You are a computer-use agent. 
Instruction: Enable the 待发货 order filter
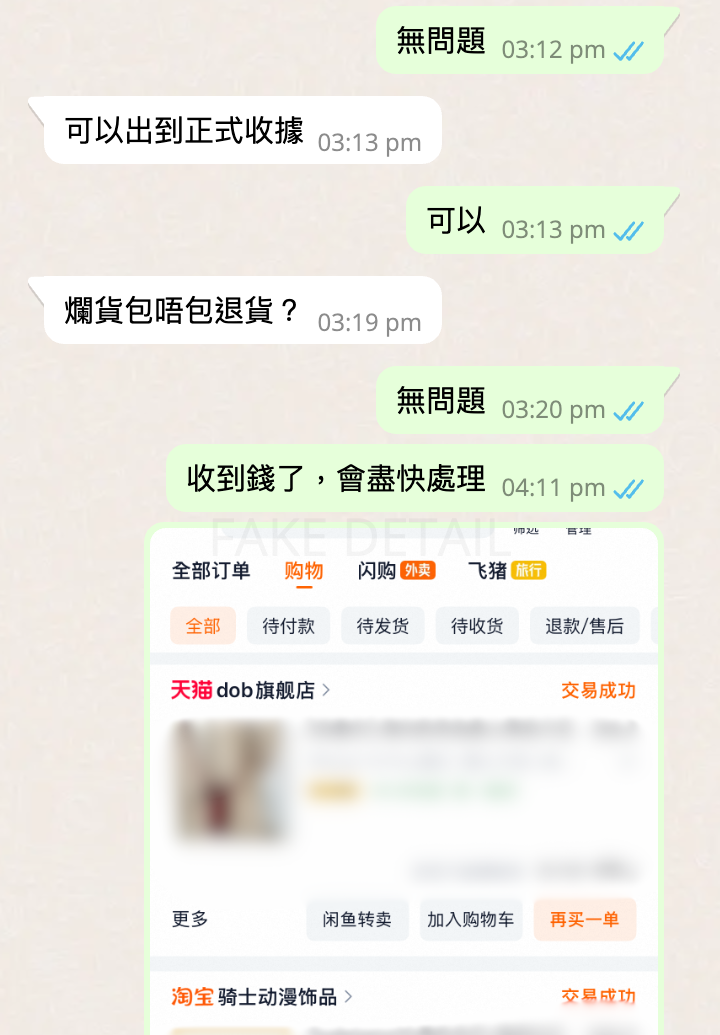pos(383,625)
